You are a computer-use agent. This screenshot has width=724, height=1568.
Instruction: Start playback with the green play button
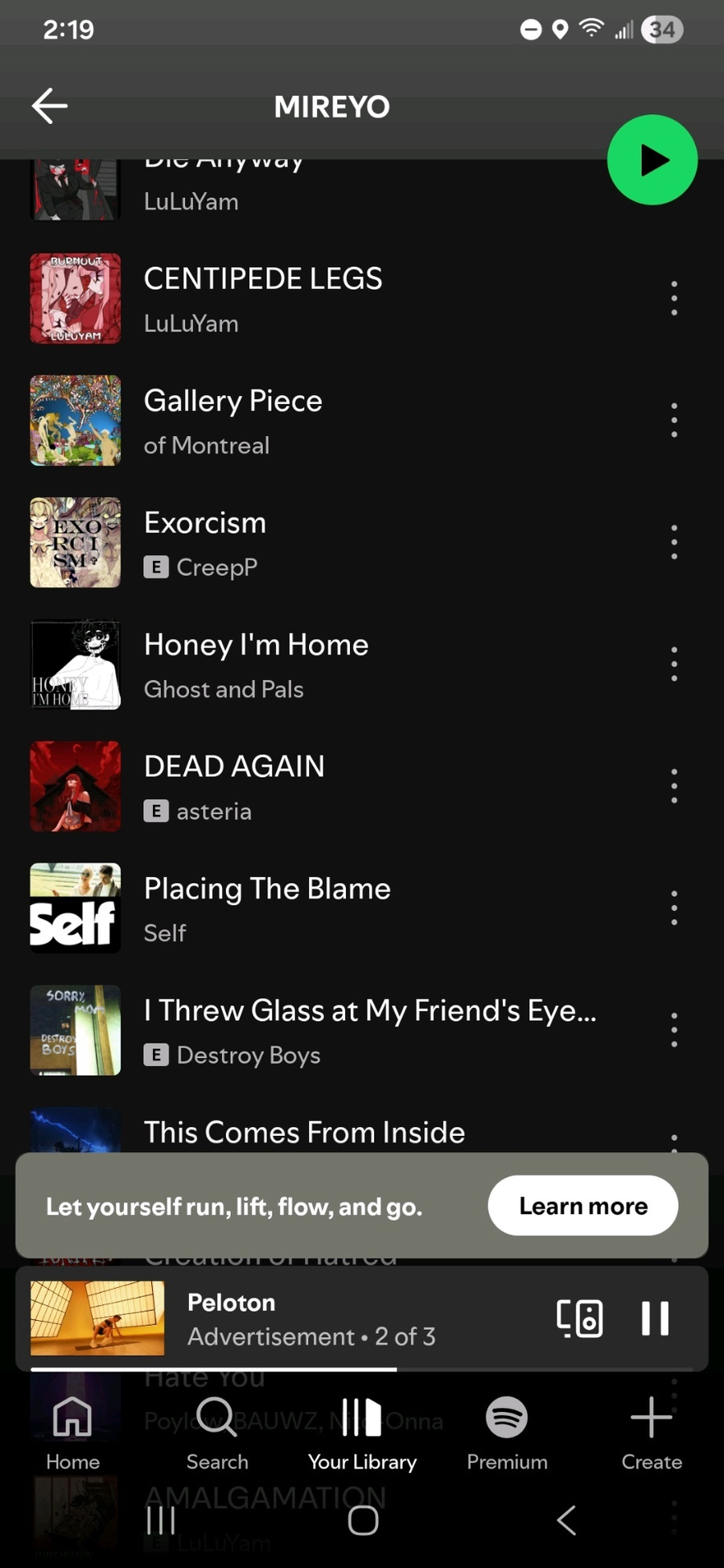[x=652, y=160]
